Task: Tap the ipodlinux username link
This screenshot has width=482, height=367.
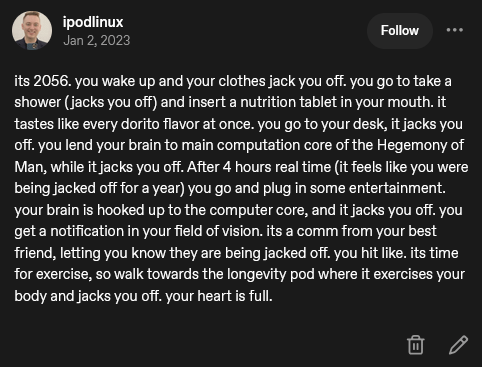Action: point(93,22)
